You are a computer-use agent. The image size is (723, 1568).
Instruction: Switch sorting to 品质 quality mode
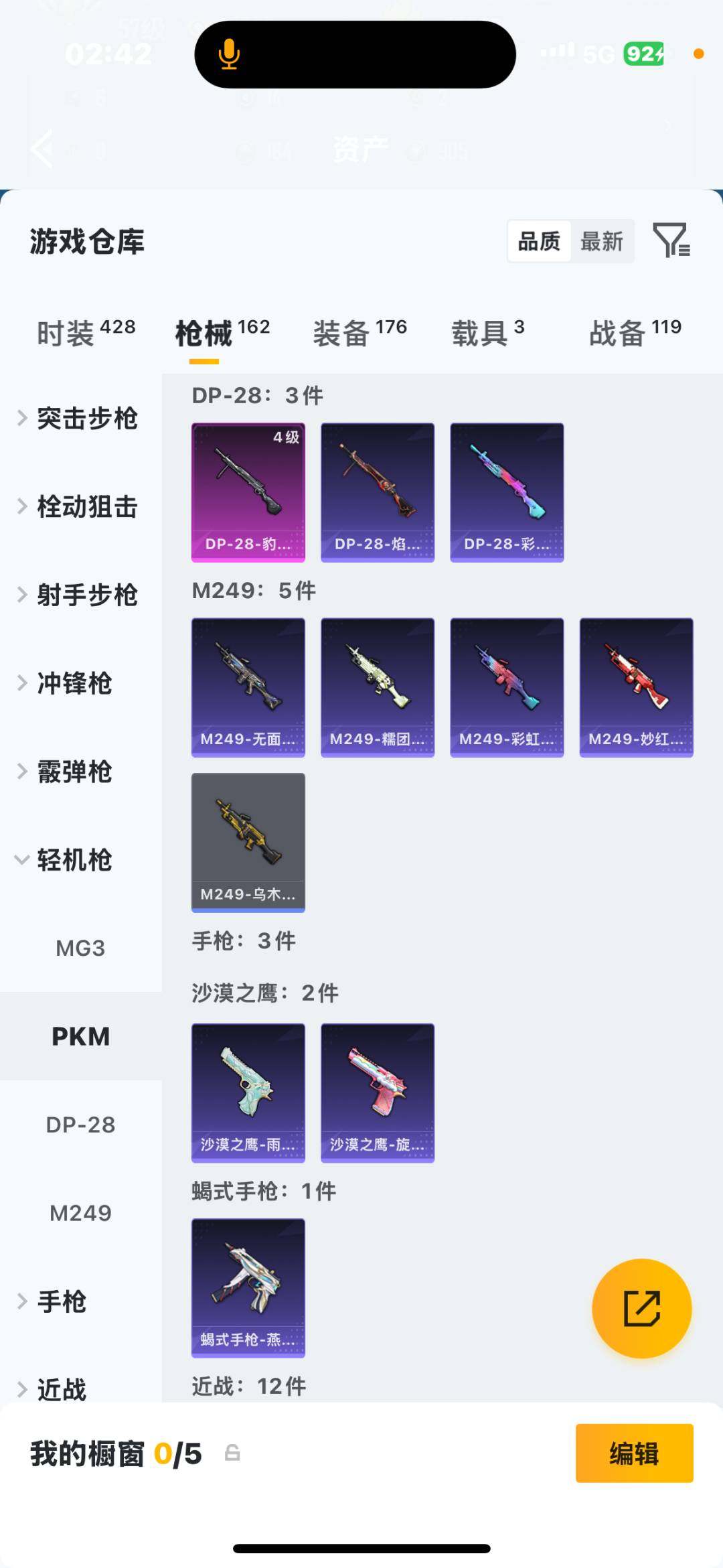click(540, 242)
